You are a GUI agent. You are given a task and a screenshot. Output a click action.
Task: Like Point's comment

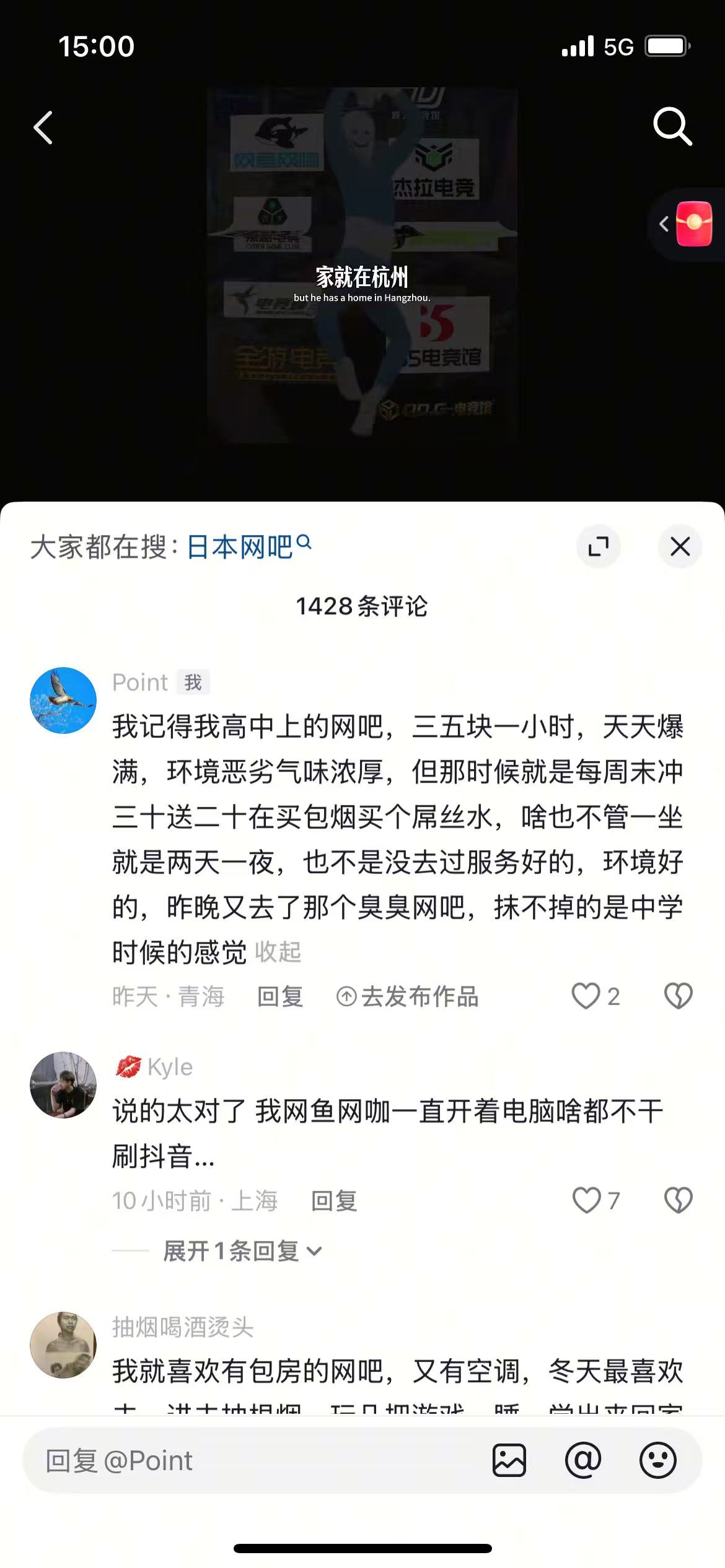tap(595, 996)
